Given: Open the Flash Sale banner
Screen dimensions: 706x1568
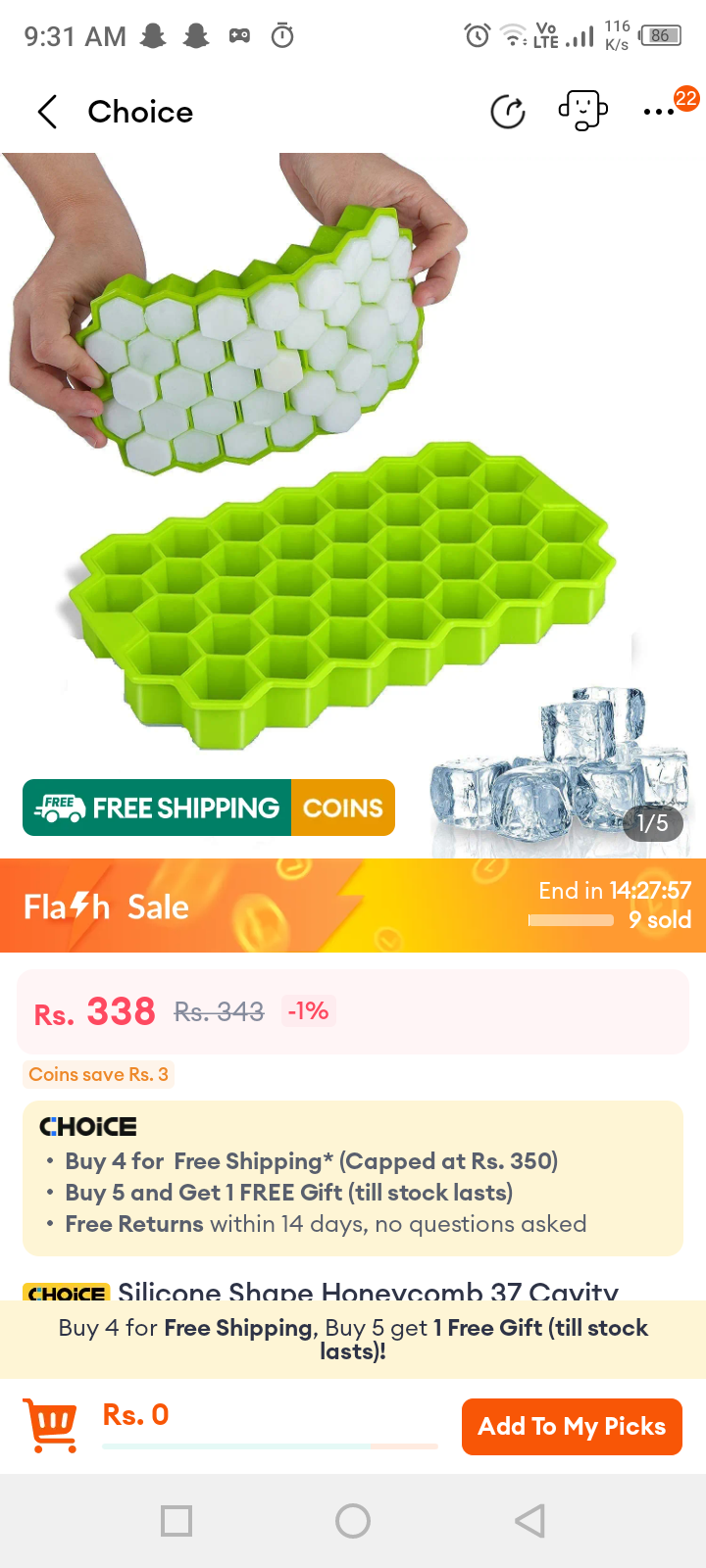Looking at the screenshot, I should click(353, 906).
